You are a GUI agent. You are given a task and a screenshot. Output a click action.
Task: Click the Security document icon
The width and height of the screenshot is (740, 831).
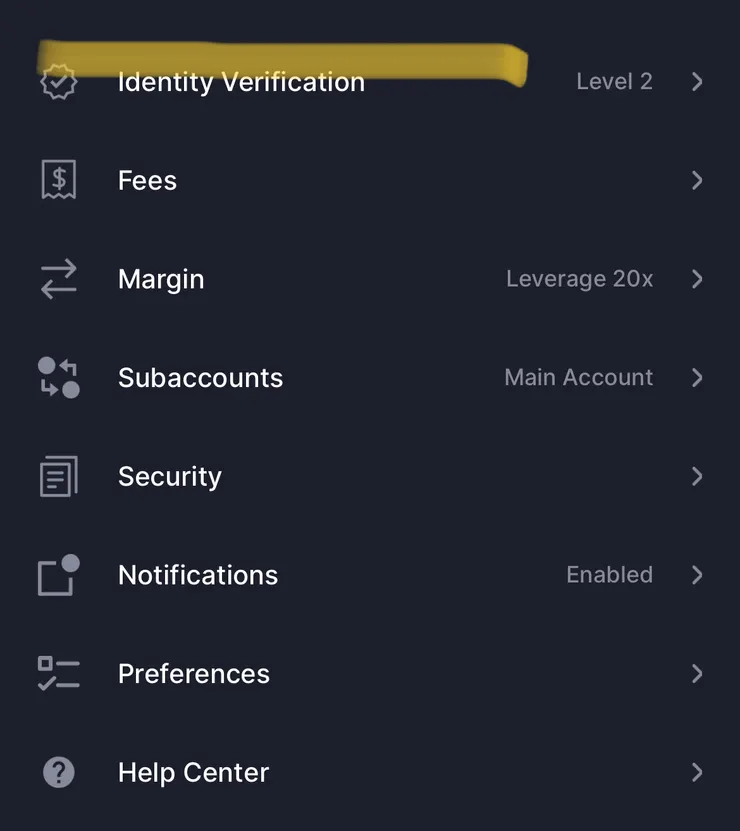pos(59,477)
